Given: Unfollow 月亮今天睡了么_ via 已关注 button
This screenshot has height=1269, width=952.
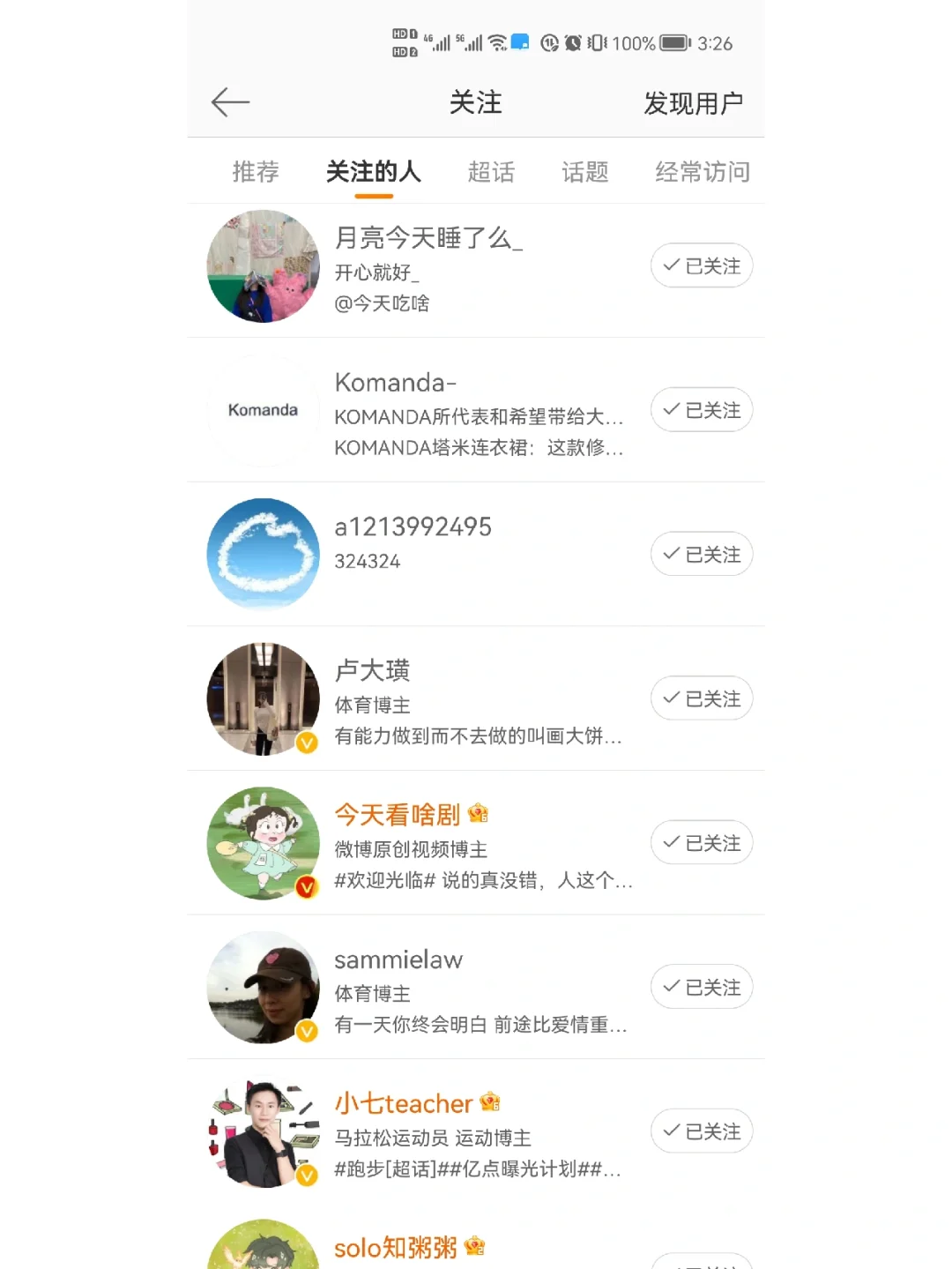Looking at the screenshot, I should point(702,265).
